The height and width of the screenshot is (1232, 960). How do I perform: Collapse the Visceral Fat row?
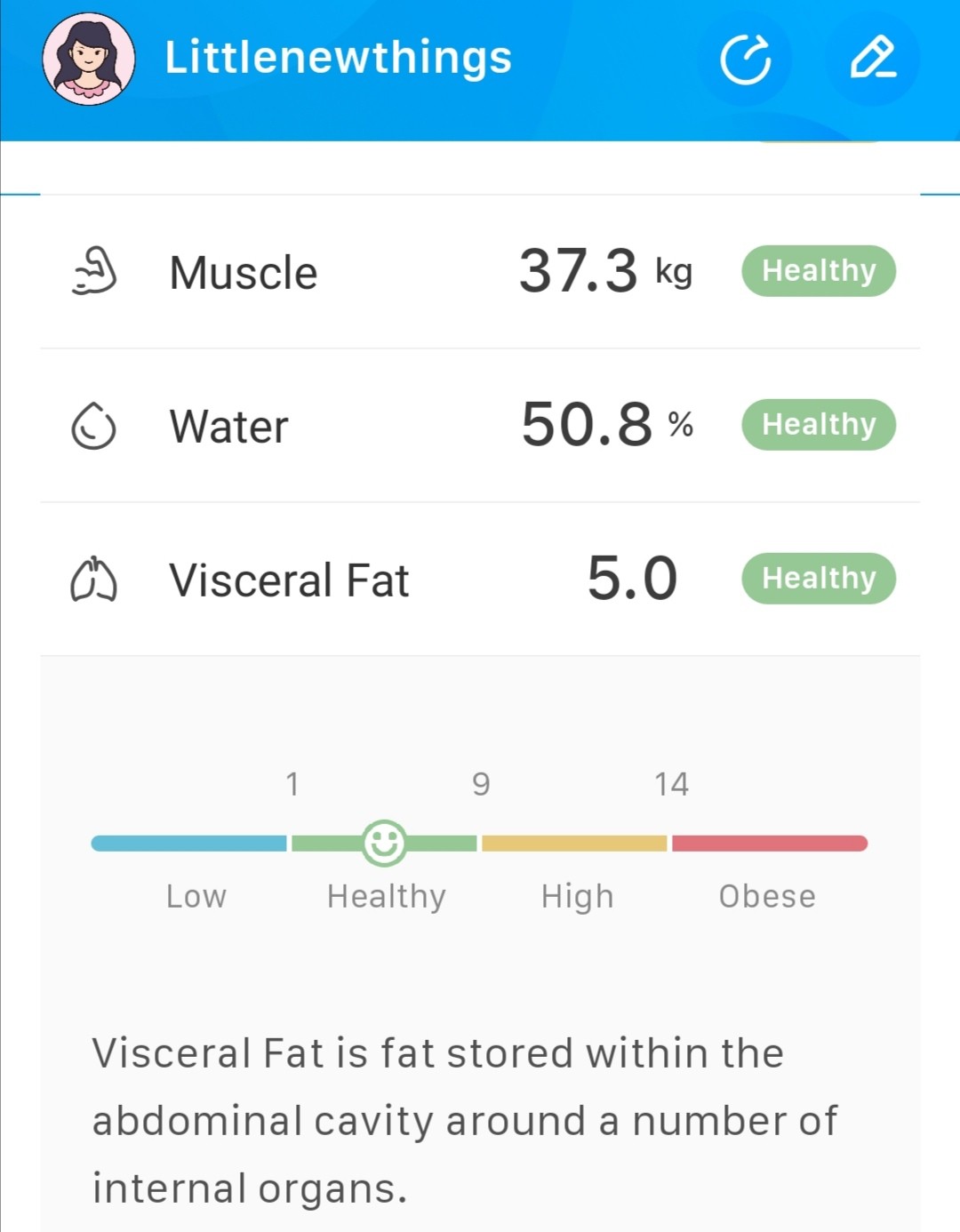pos(480,580)
